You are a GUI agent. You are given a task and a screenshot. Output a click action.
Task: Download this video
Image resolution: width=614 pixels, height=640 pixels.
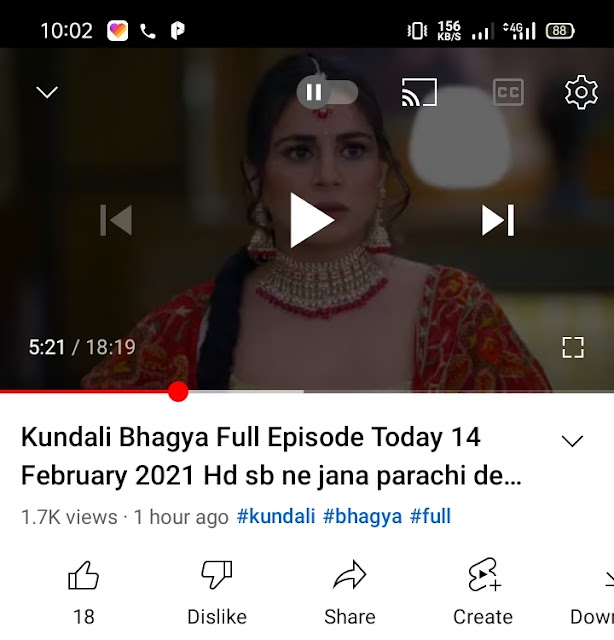click(597, 593)
